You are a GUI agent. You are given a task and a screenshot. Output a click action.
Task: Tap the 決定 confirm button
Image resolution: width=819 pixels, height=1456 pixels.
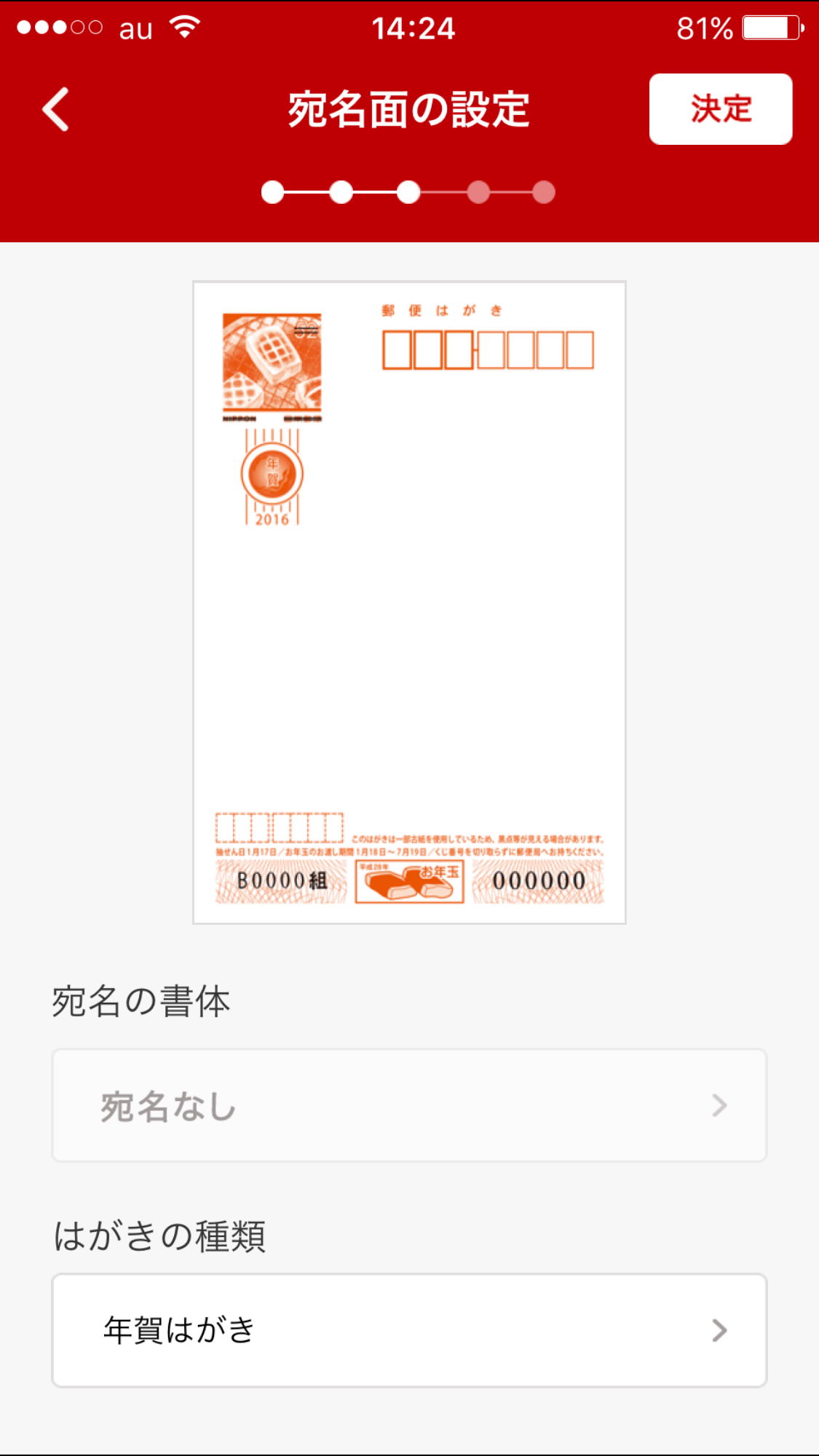coord(720,109)
